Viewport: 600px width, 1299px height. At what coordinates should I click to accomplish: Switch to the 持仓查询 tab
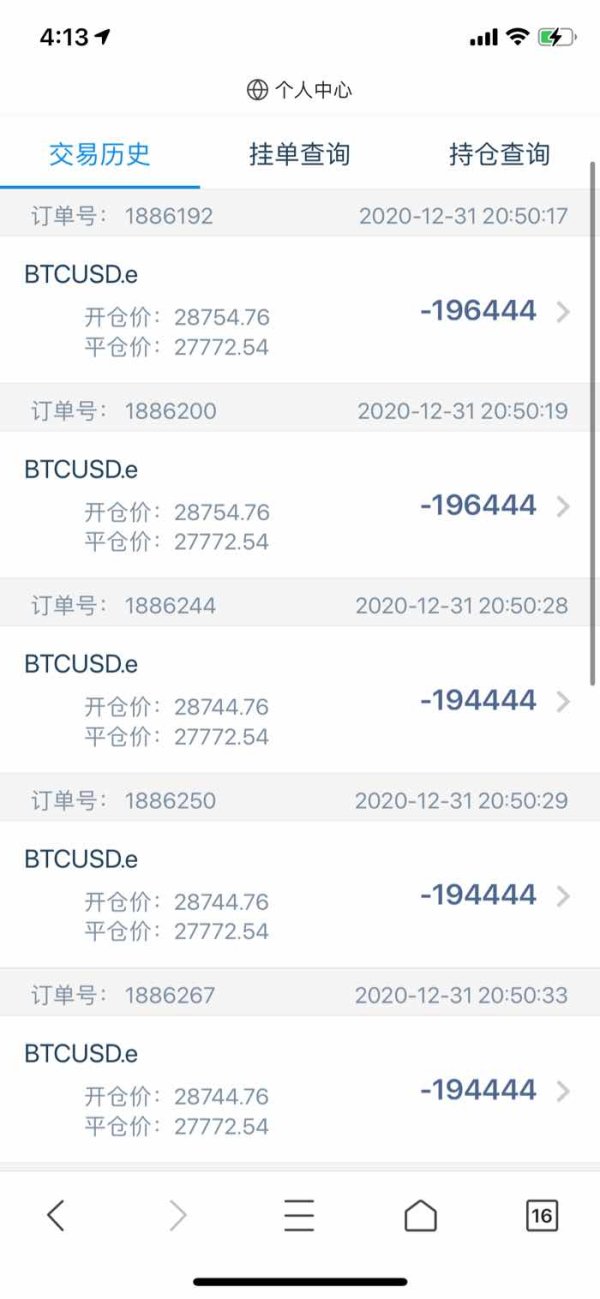(499, 155)
